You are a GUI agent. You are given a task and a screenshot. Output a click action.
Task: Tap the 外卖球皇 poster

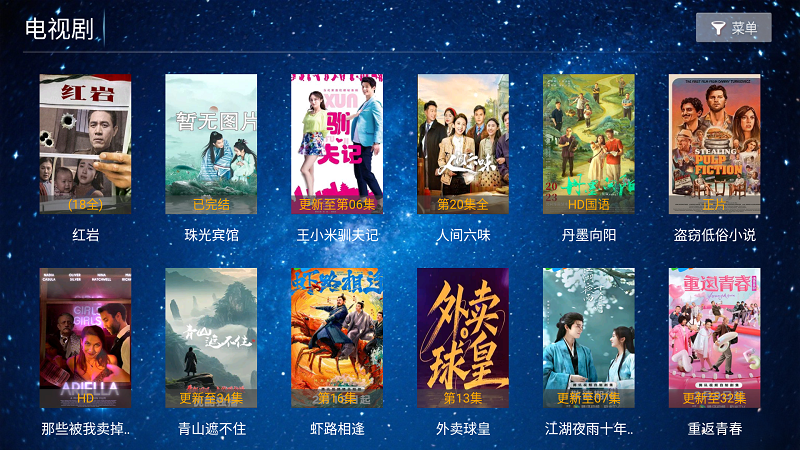463,338
